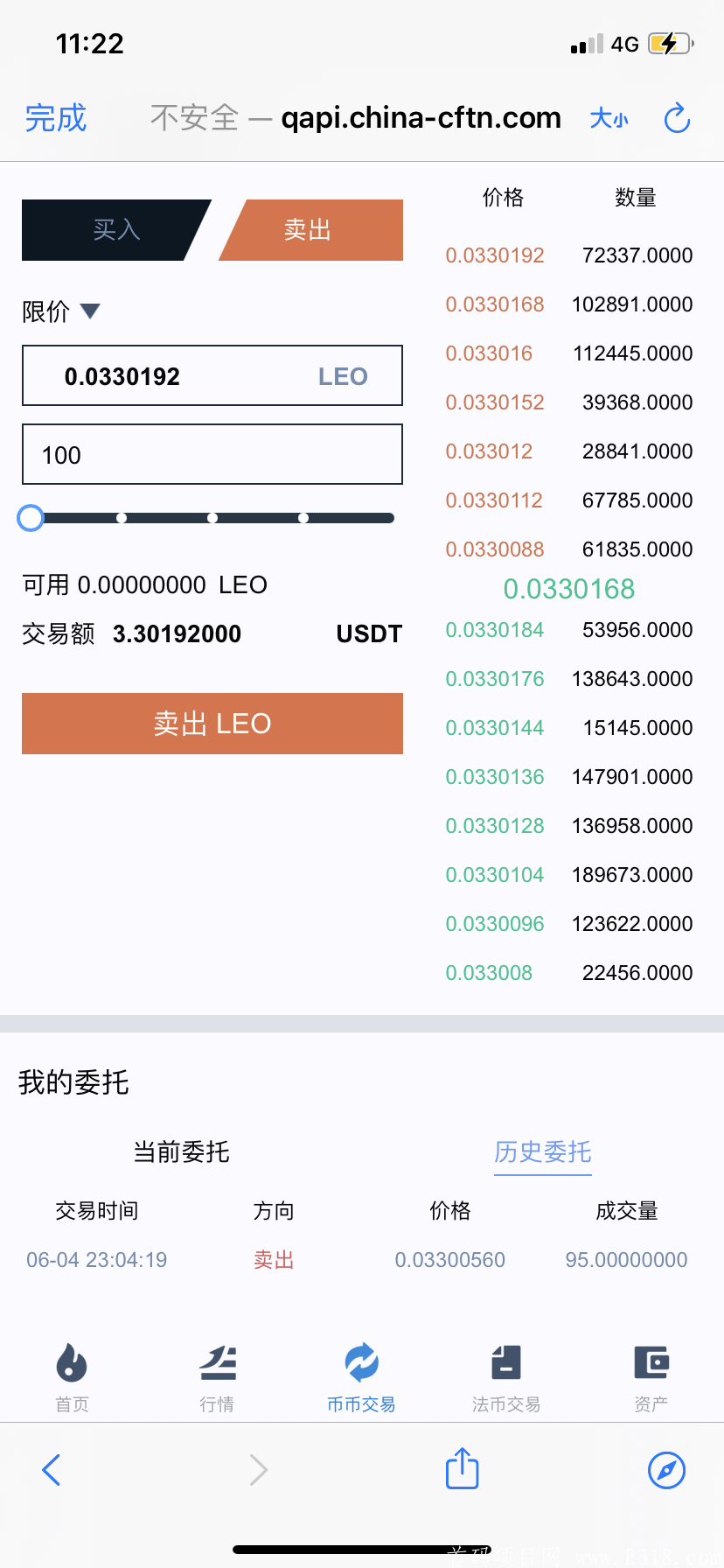Edit the quantity field showing 100
724x1568 pixels.
click(212, 455)
